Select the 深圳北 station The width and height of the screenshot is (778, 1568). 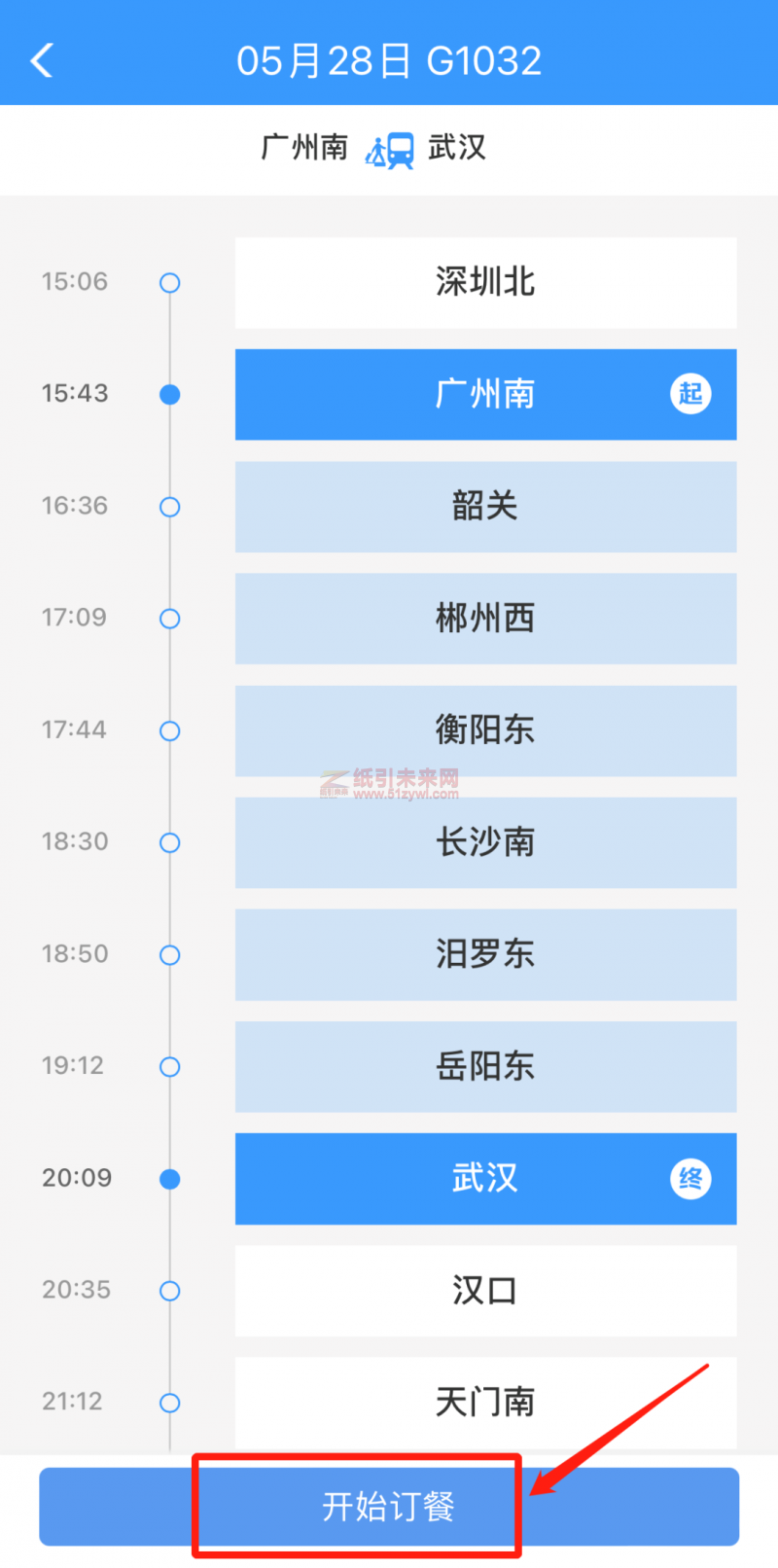485,282
